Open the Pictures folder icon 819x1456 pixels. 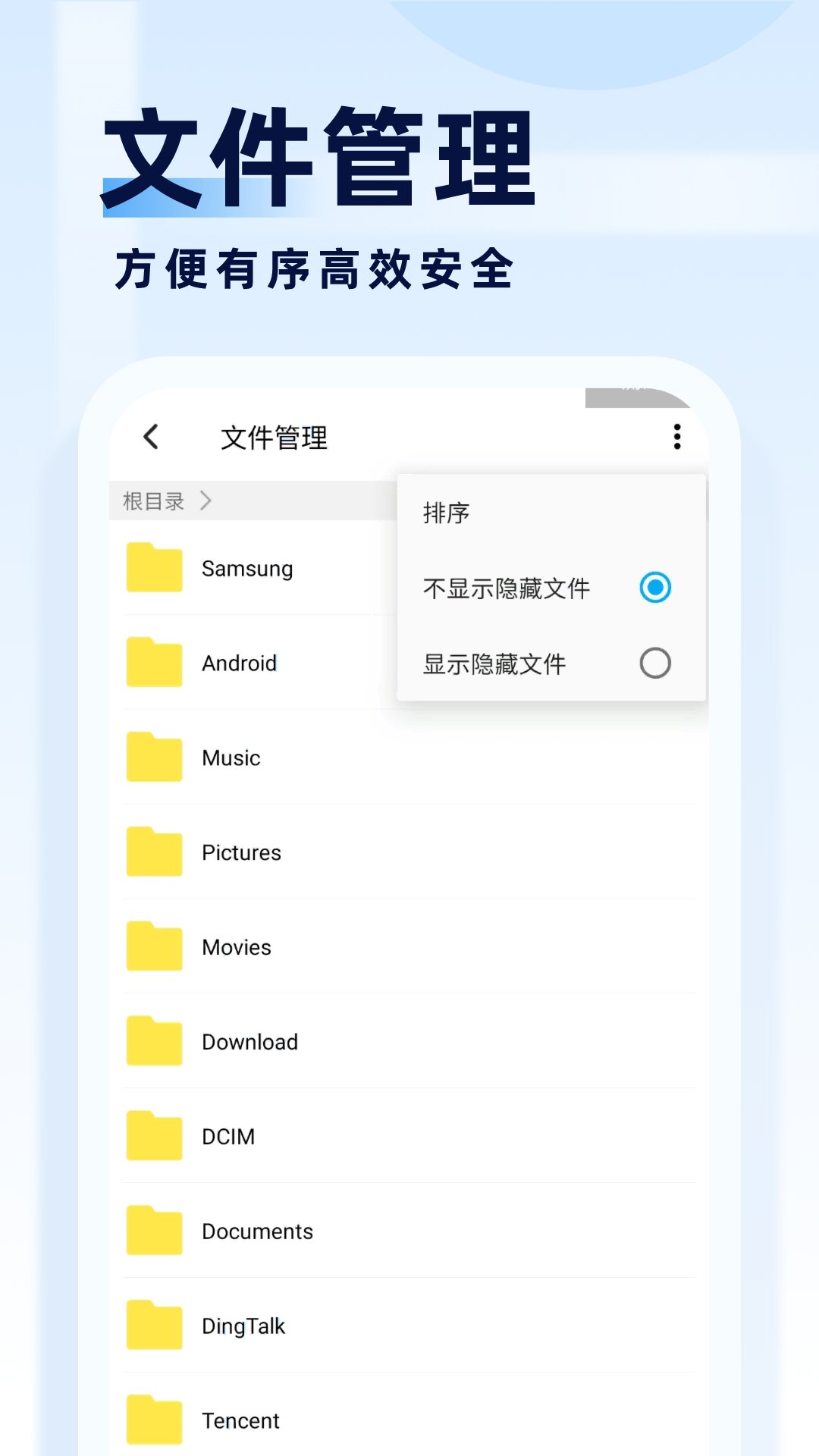(x=154, y=852)
